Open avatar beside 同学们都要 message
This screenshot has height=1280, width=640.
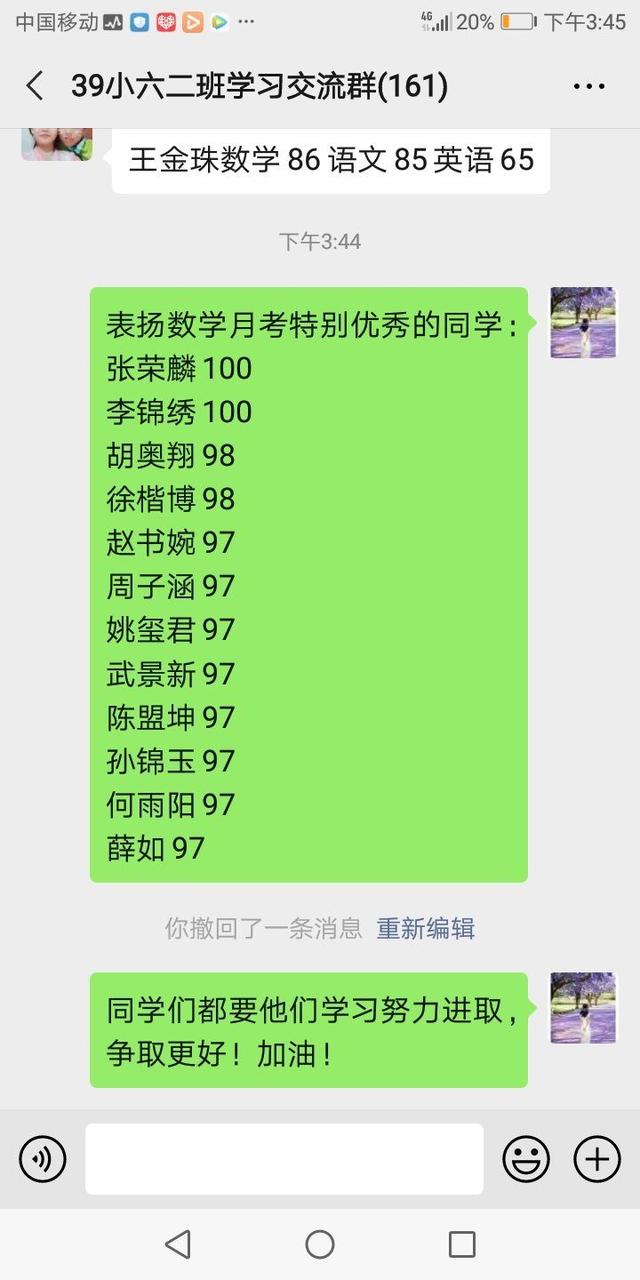[x=584, y=1008]
